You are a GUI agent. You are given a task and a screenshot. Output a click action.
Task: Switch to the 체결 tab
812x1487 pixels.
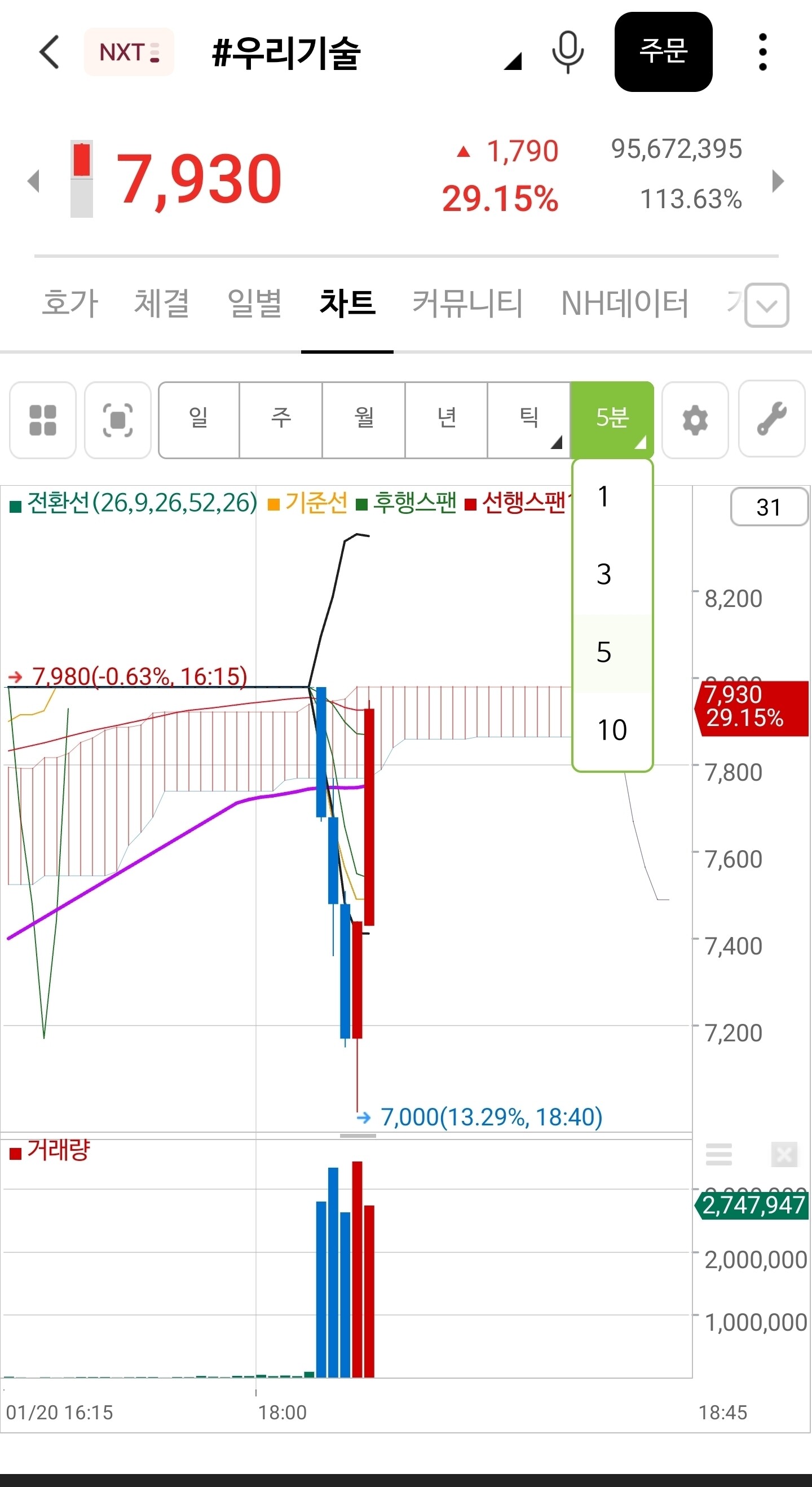click(x=162, y=303)
